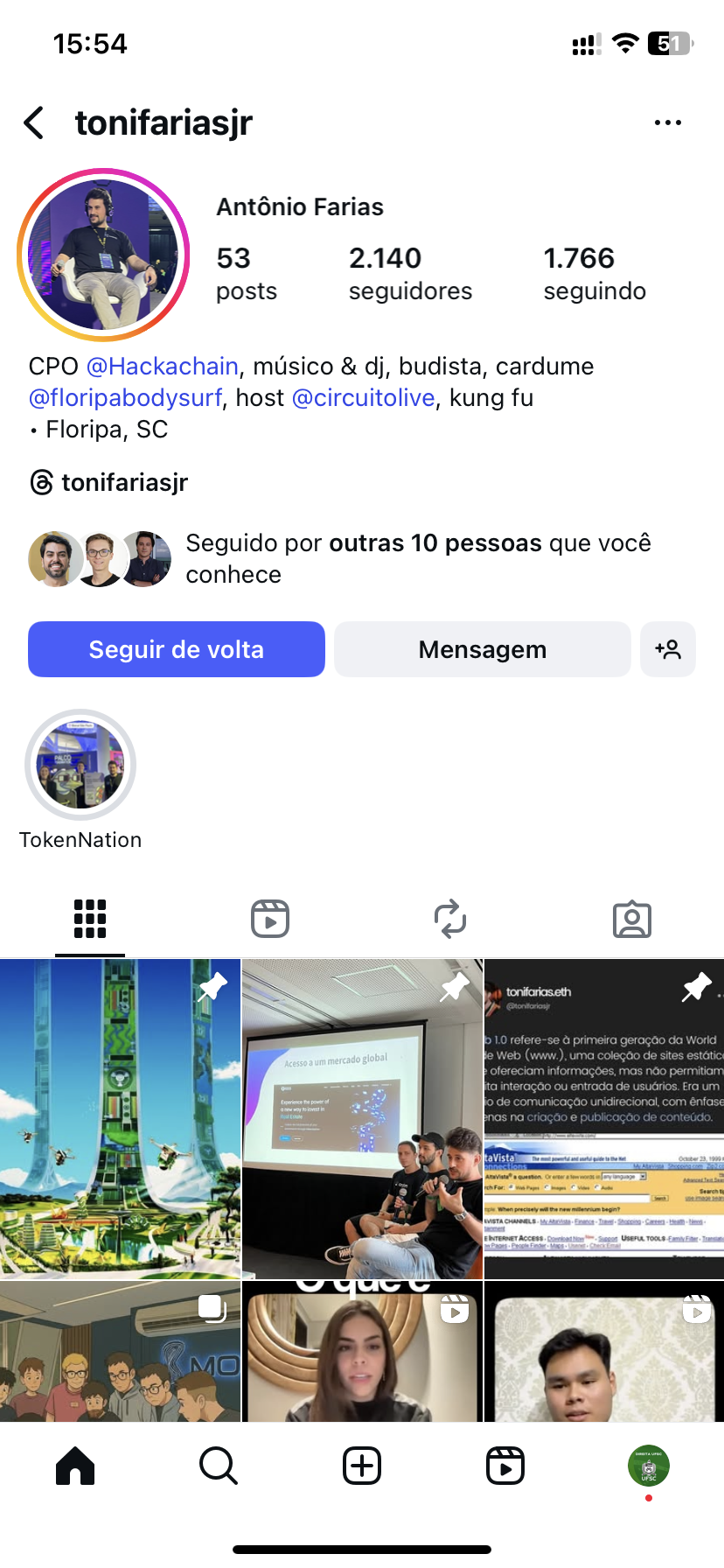Switch to the reposts tab
This screenshot has height=1568, width=724.
[450, 919]
